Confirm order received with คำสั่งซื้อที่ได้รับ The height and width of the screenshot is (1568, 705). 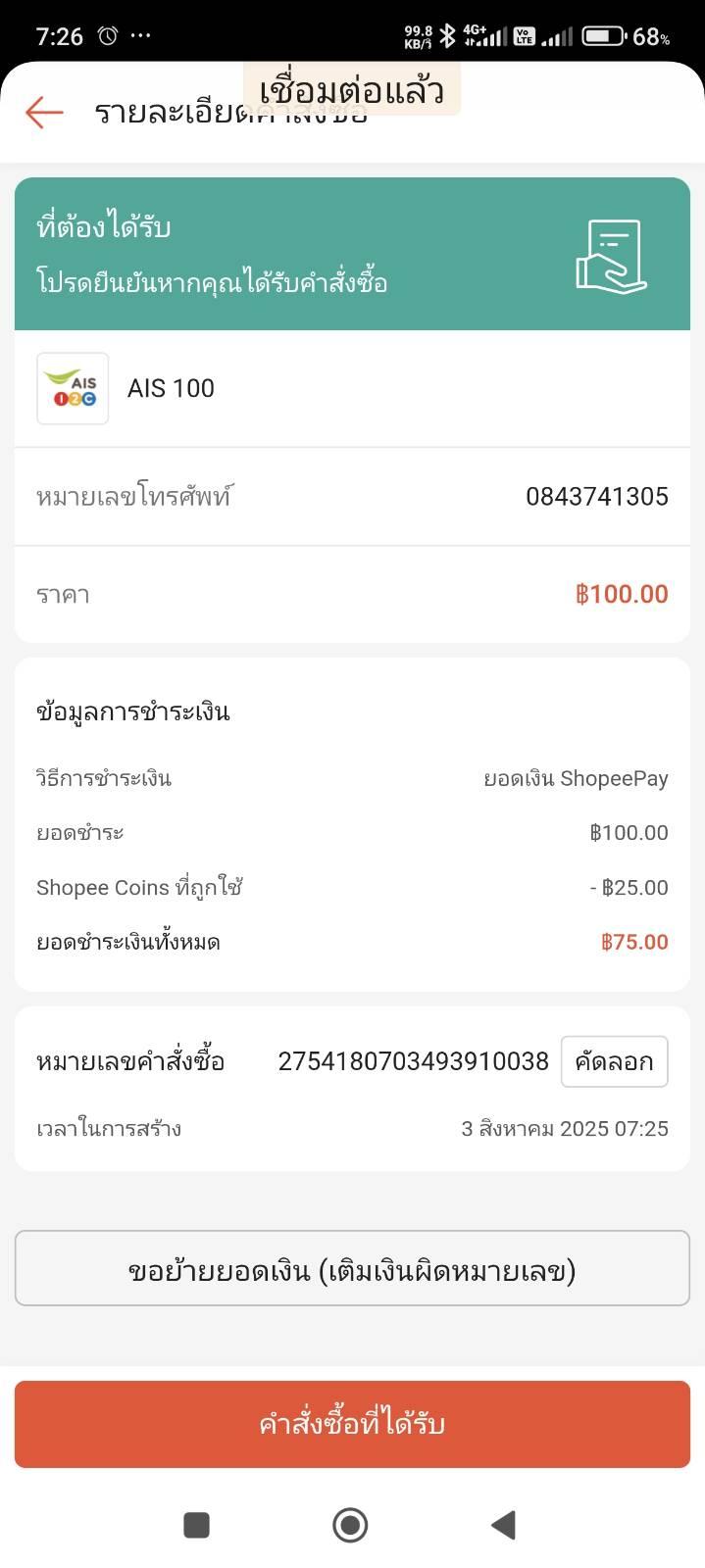click(352, 1424)
